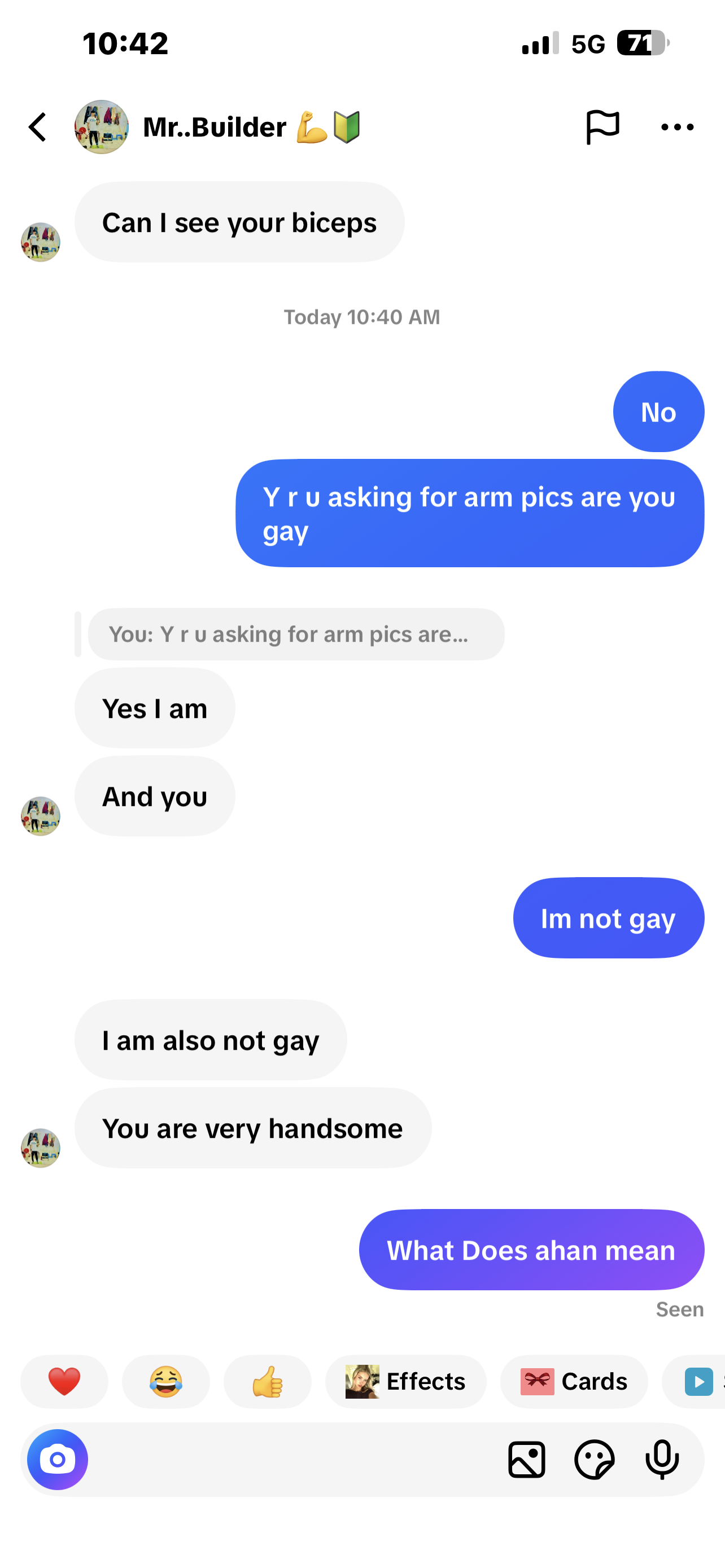Send a thumbs-up quick reaction
The height and width of the screenshot is (1568, 725).
(x=267, y=1381)
